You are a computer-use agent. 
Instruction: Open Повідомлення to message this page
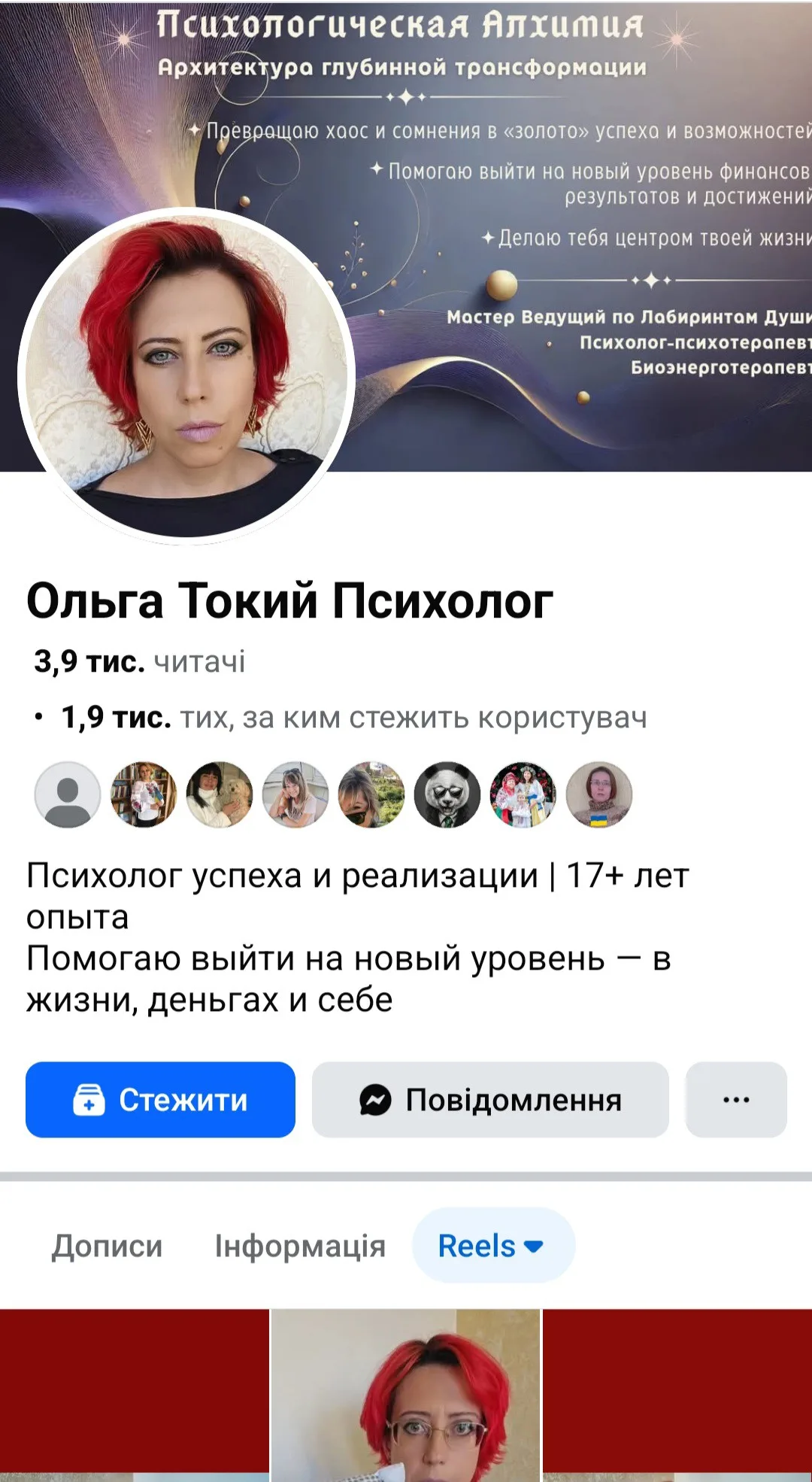coord(490,1099)
